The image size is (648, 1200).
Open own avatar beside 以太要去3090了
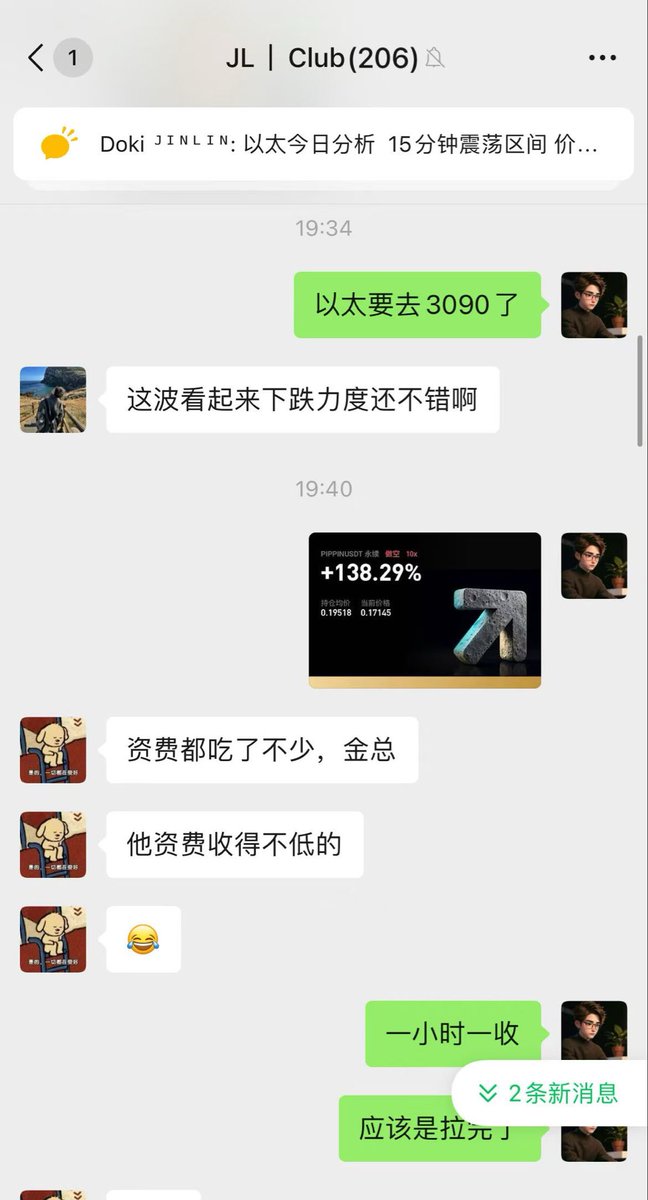click(594, 305)
